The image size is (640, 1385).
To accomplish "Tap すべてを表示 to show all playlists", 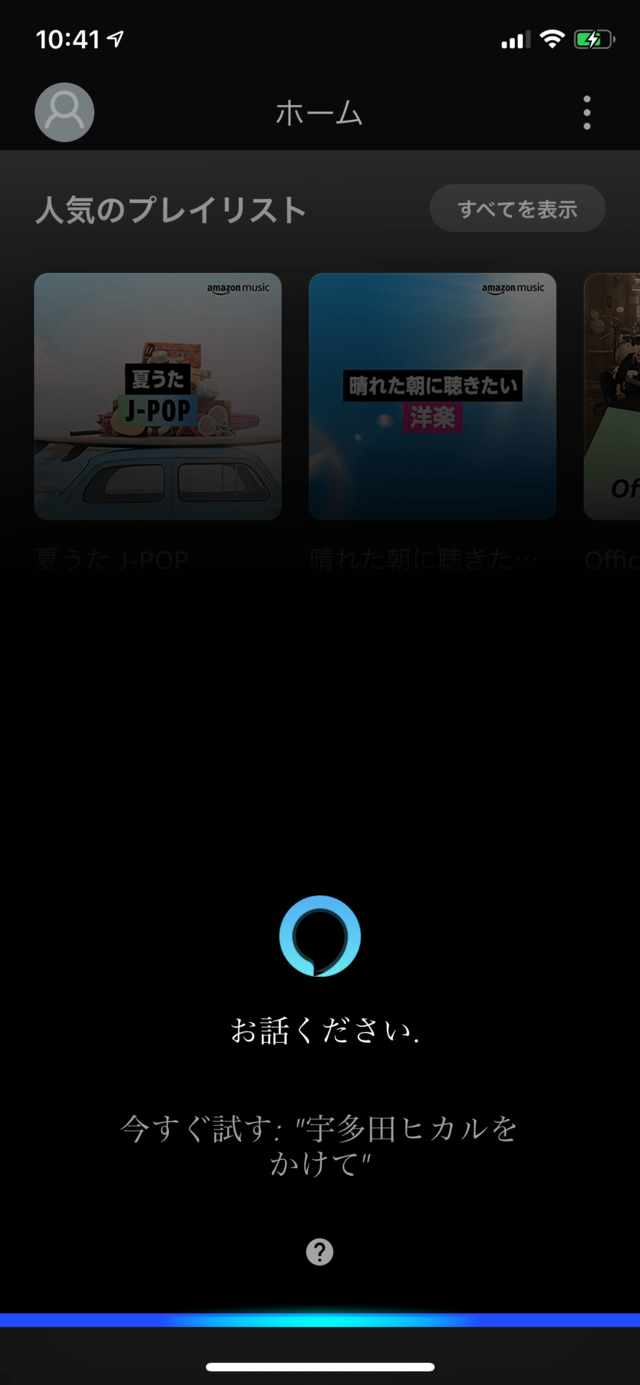I will pyautogui.click(x=517, y=209).
